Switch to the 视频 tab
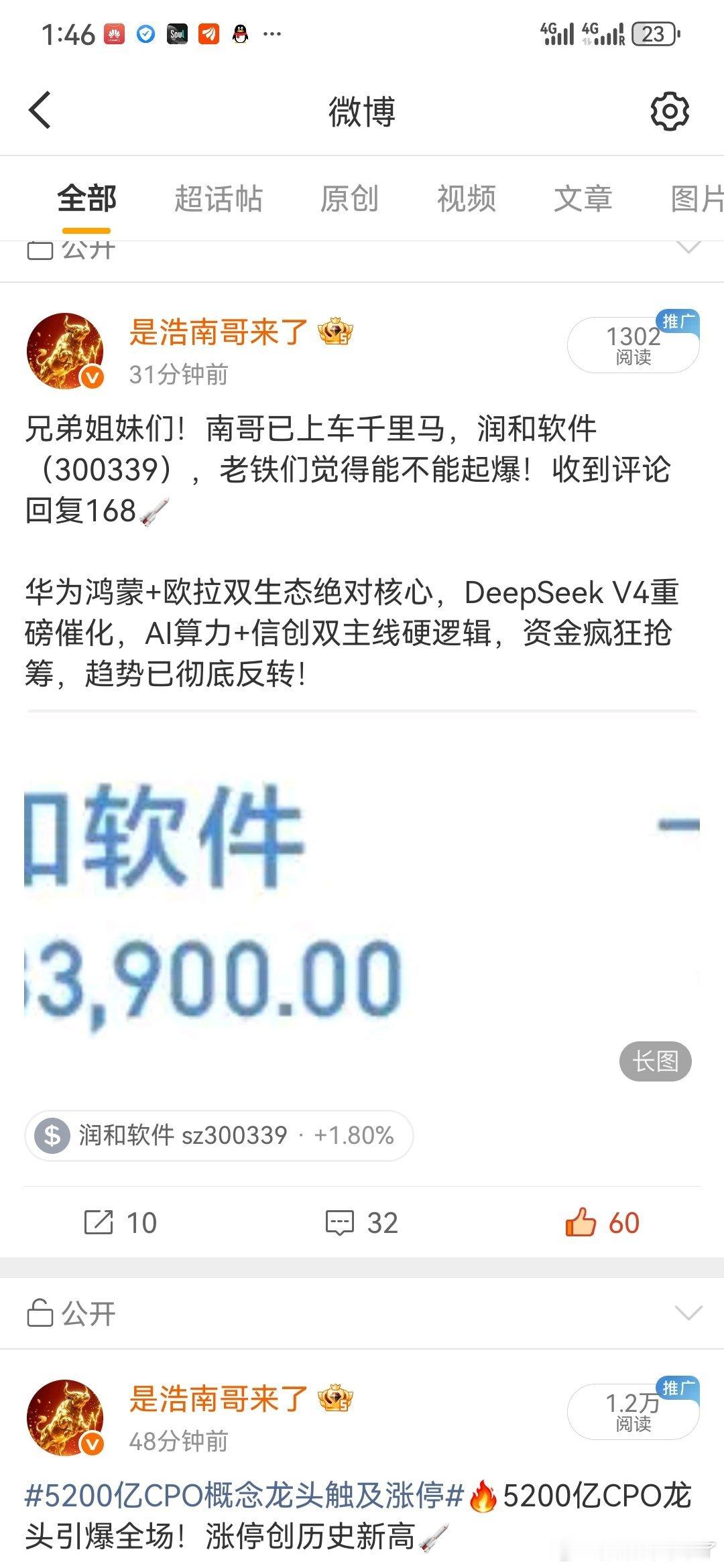 click(467, 199)
